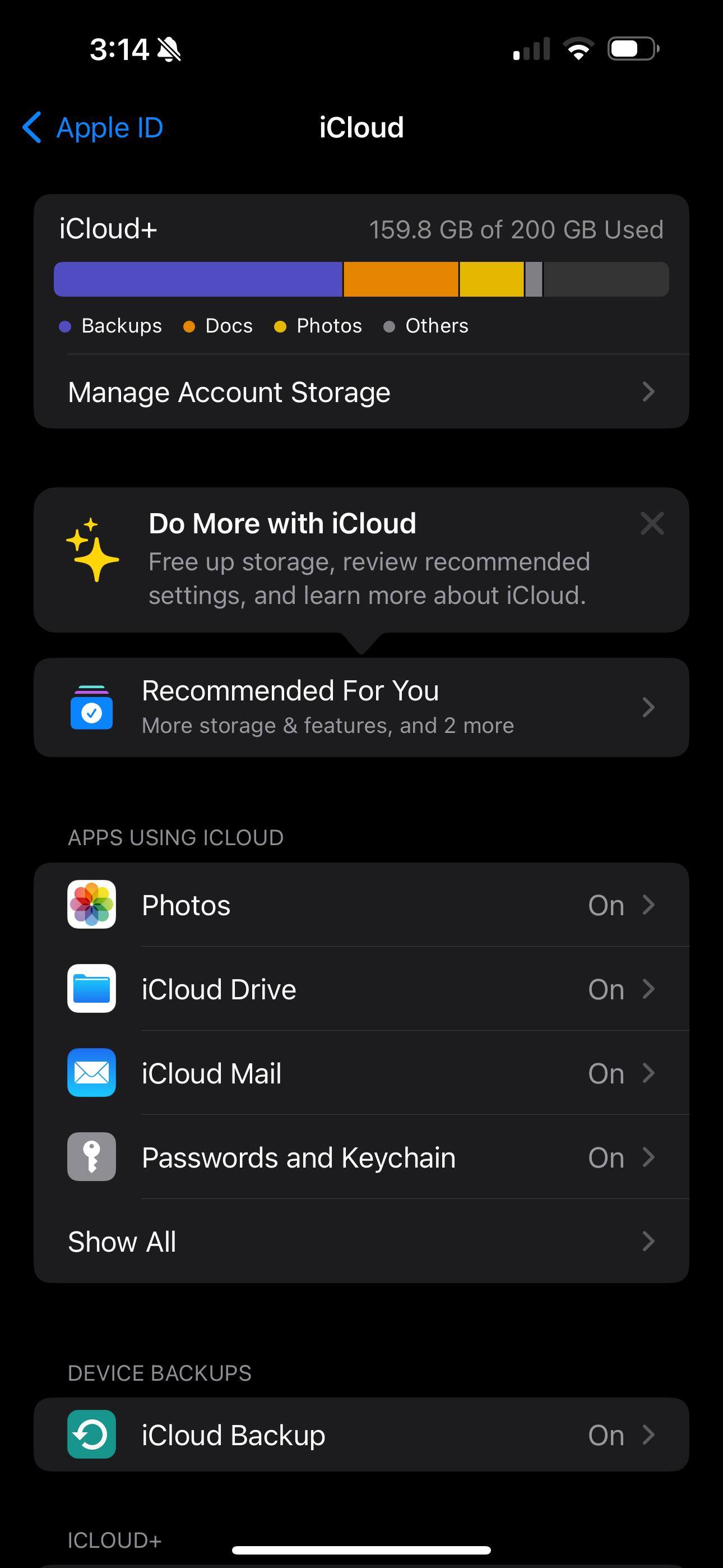723x1568 pixels.
Task: Go back to Apple ID
Action: click(93, 128)
